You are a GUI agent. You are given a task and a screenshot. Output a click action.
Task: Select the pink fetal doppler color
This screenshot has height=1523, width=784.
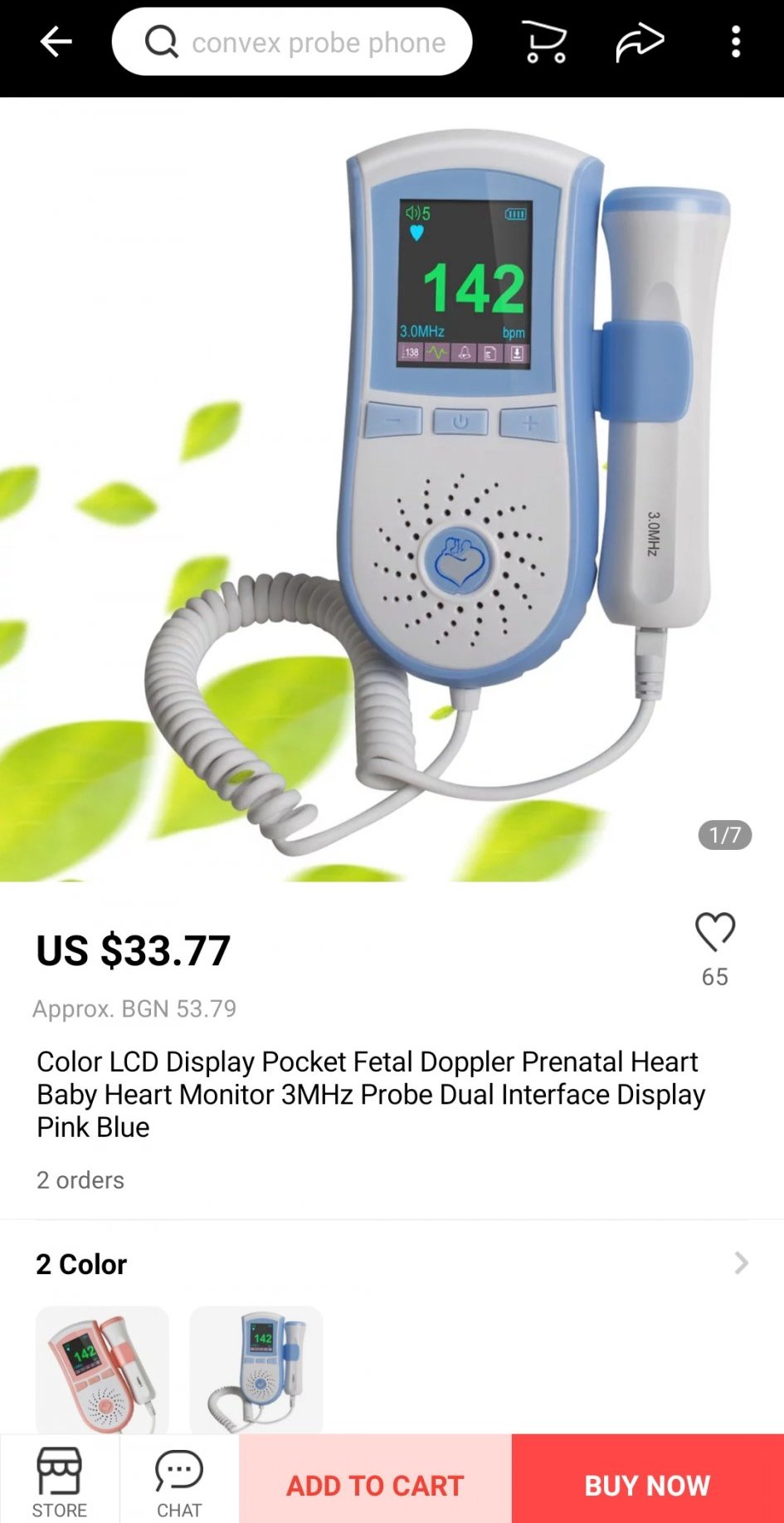[x=102, y=1369]
